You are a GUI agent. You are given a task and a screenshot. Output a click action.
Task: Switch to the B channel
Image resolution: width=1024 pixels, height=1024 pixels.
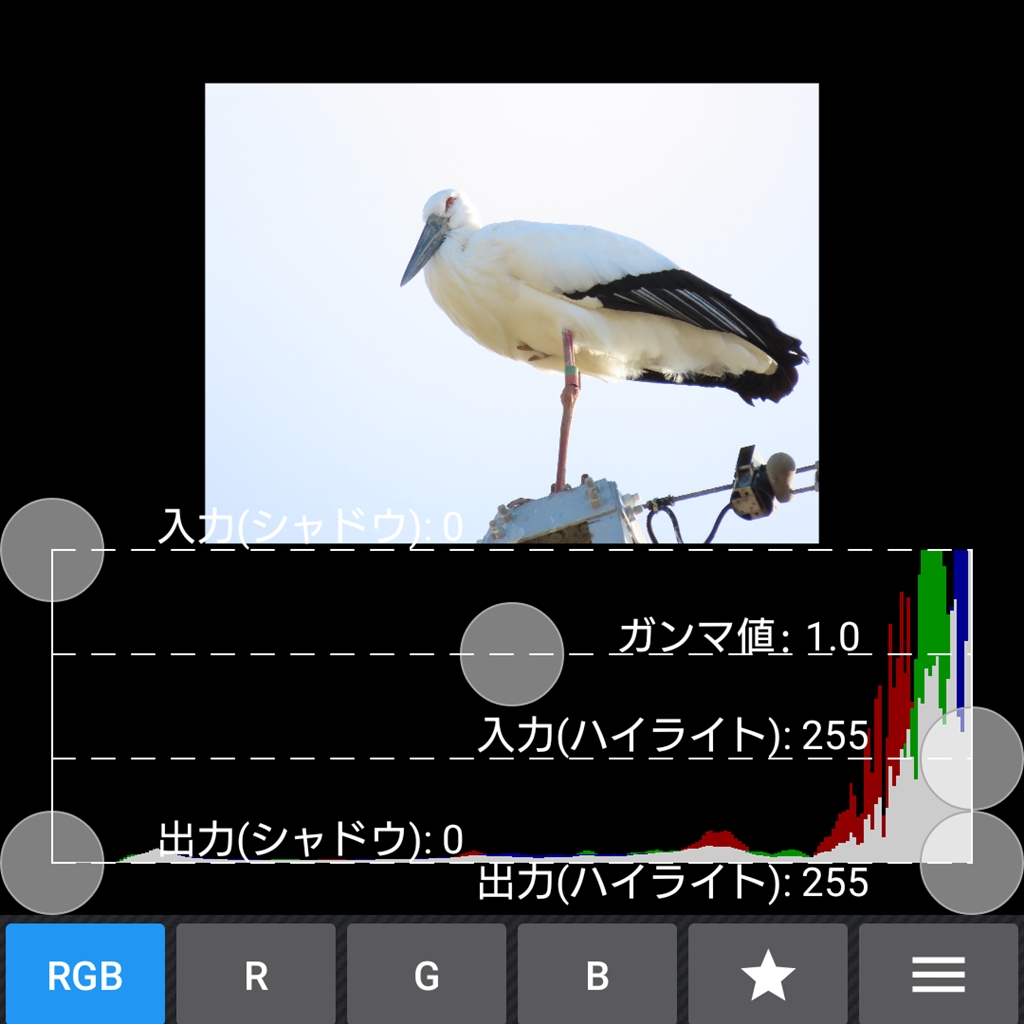597,975
